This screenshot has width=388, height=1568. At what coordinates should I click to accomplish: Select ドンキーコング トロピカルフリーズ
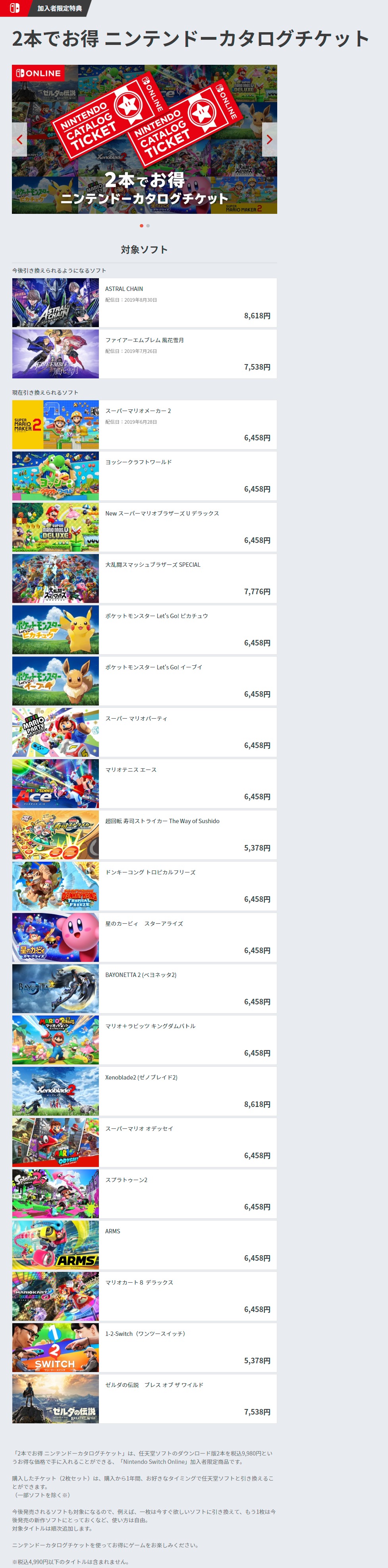(x=144, y=886)
